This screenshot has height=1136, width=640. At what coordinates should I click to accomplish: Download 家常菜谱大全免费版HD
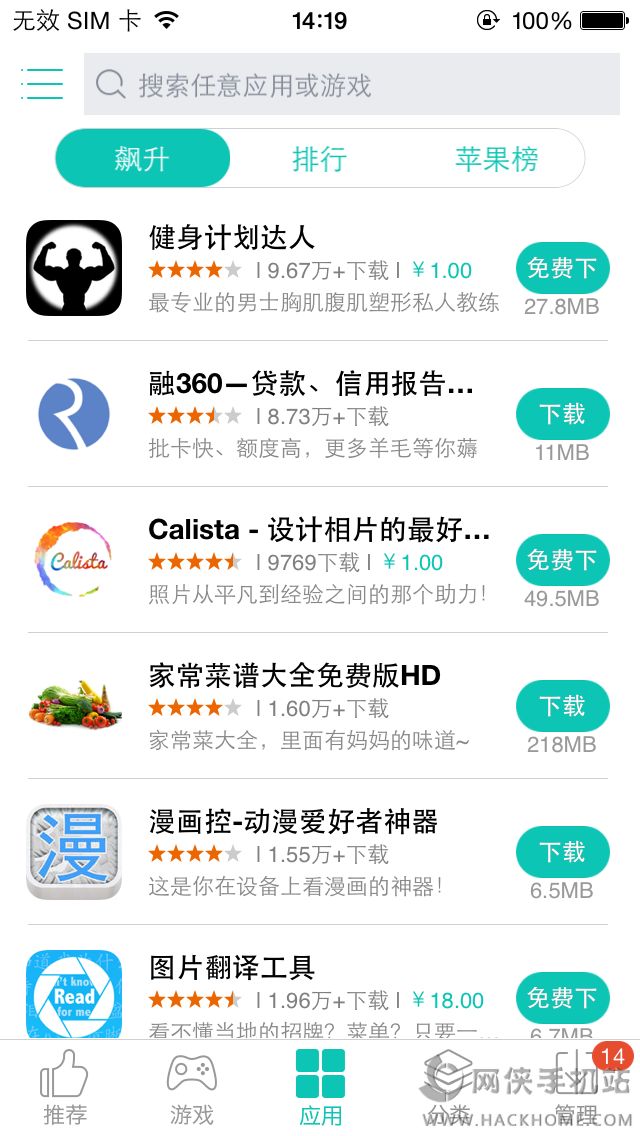pyautogui.click(x=562, y=706)
